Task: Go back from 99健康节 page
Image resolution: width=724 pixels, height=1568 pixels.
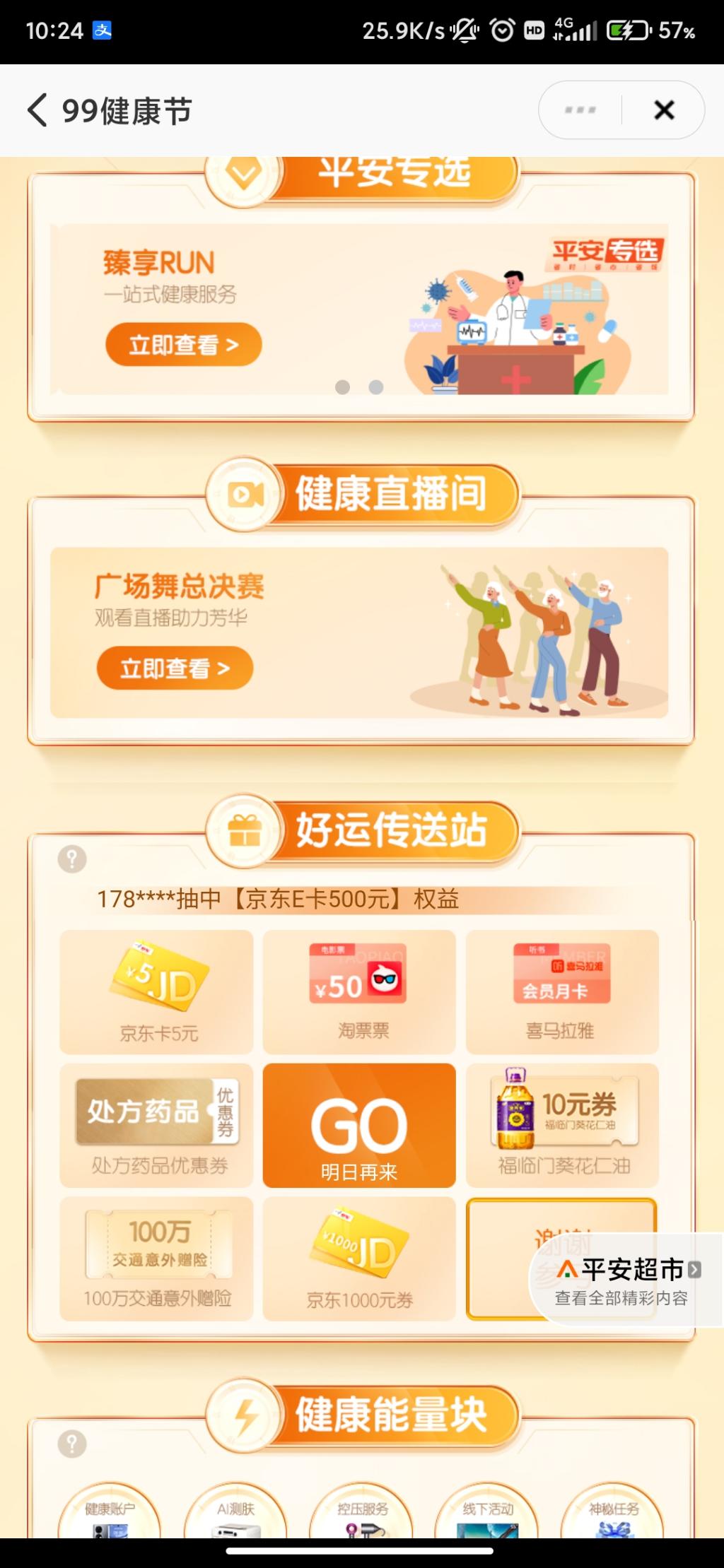Action: (x=38, y=110)
